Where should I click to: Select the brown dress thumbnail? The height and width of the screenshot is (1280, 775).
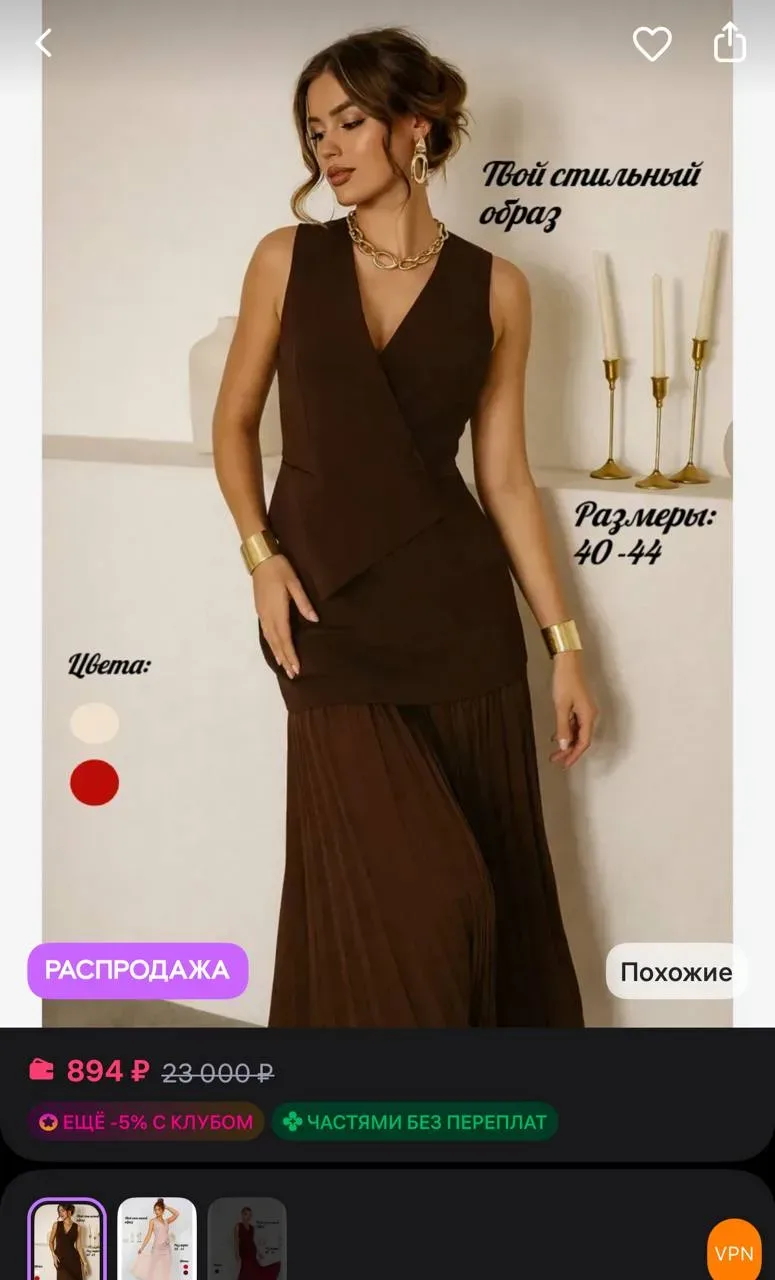(67, 1240)
